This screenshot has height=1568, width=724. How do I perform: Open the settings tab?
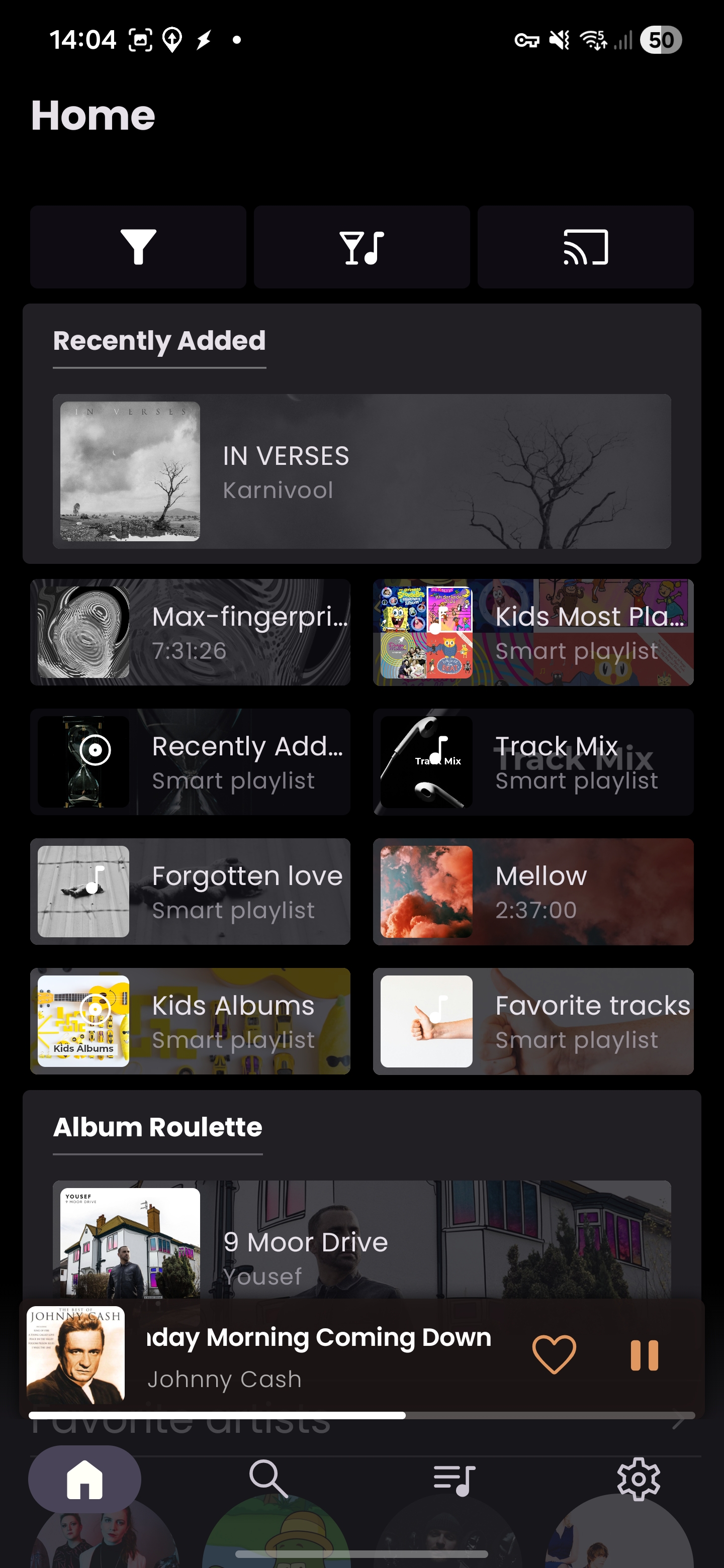tap(638, 1479)
